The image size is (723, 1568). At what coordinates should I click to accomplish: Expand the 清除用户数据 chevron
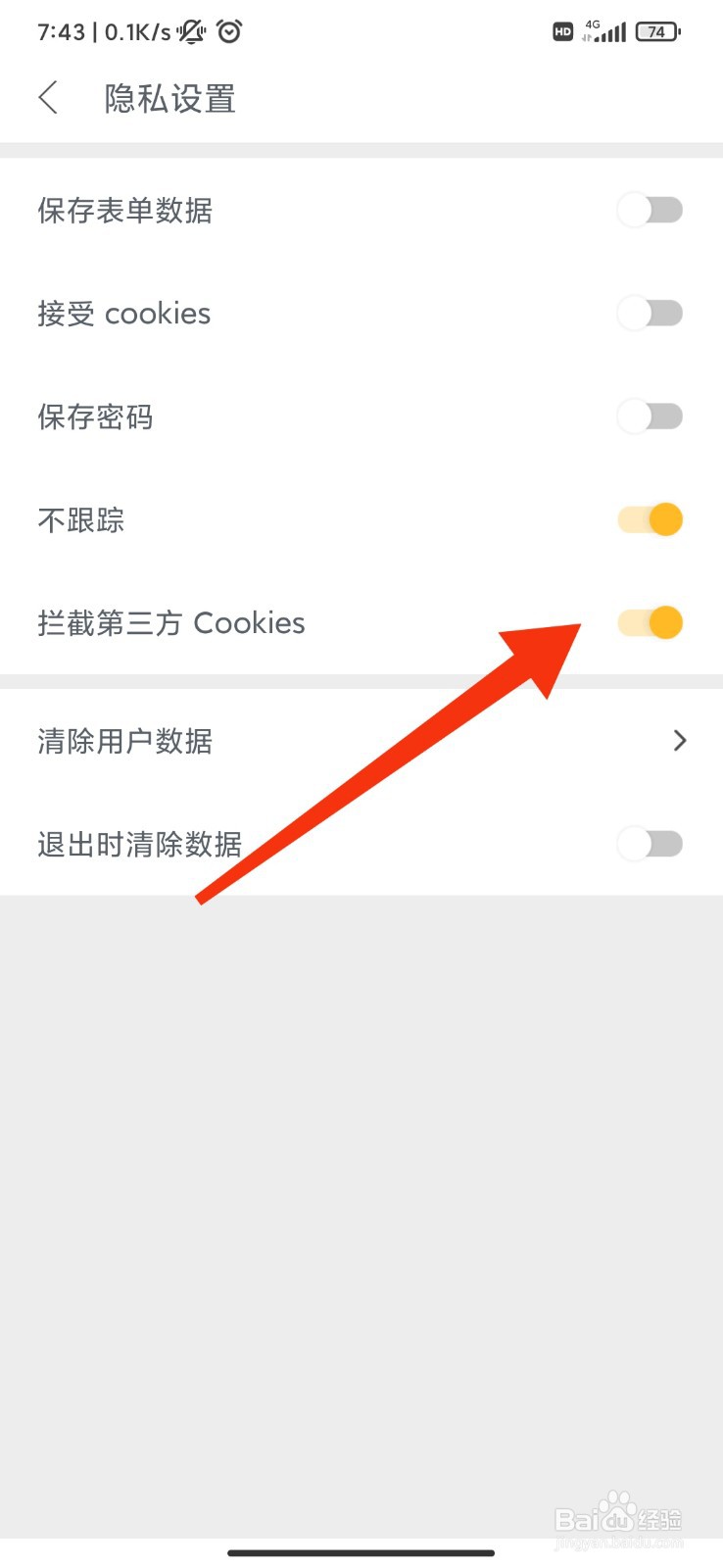(680, 741)
